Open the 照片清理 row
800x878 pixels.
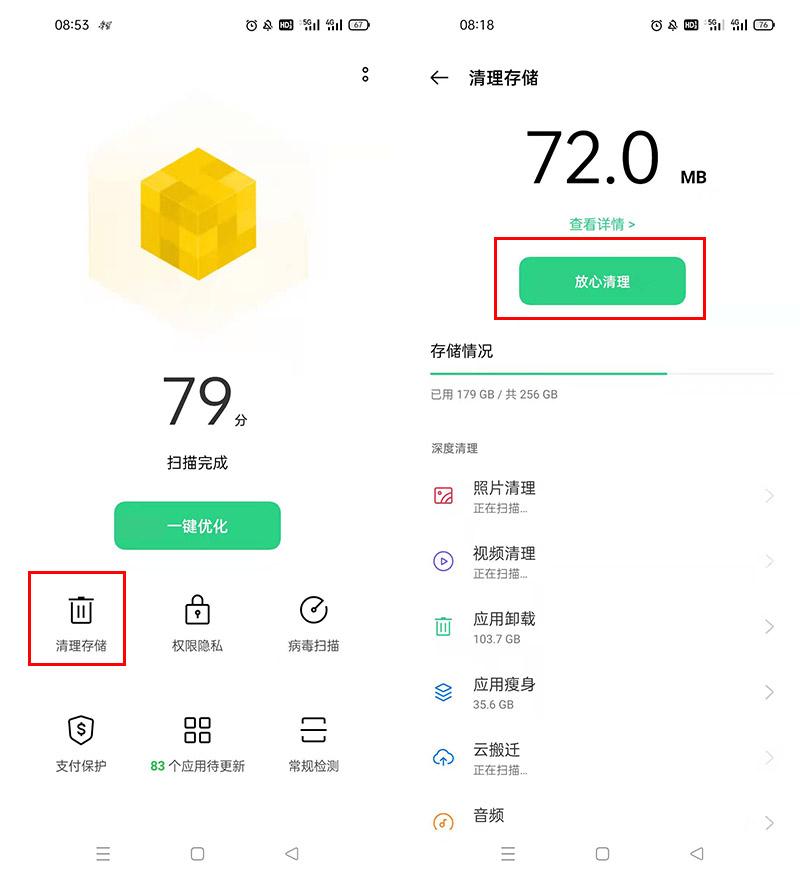click(602, 496)
